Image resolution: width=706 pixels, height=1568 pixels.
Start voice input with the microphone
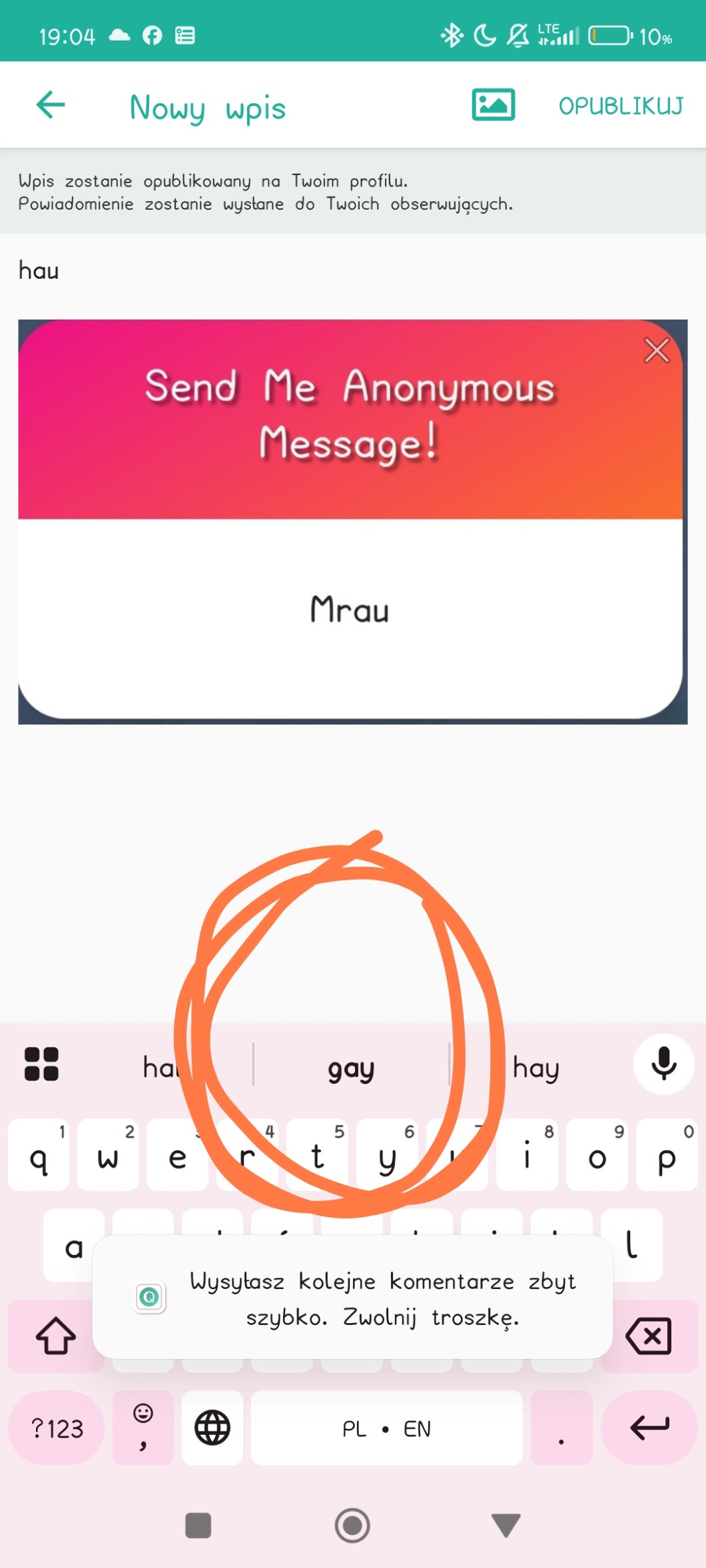click(x=663, y=1064)
